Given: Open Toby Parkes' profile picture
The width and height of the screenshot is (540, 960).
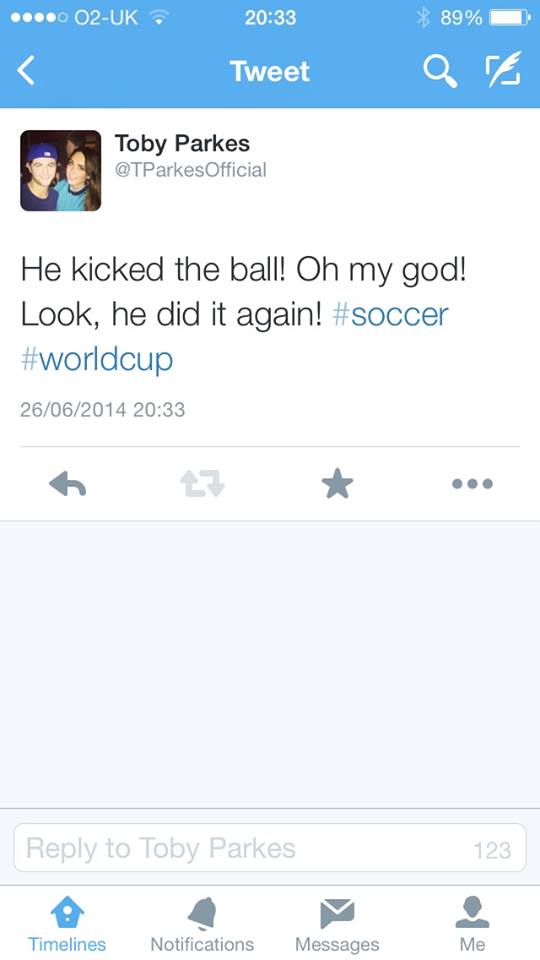Looking at the screenshot, I should pyautogui.click(x=61, y=171).
